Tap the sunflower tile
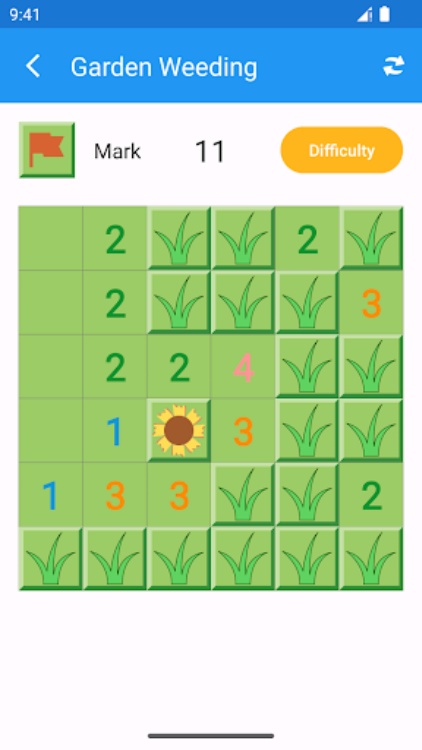Viewport: 422px width, 750px height. (x=179, y=430)
